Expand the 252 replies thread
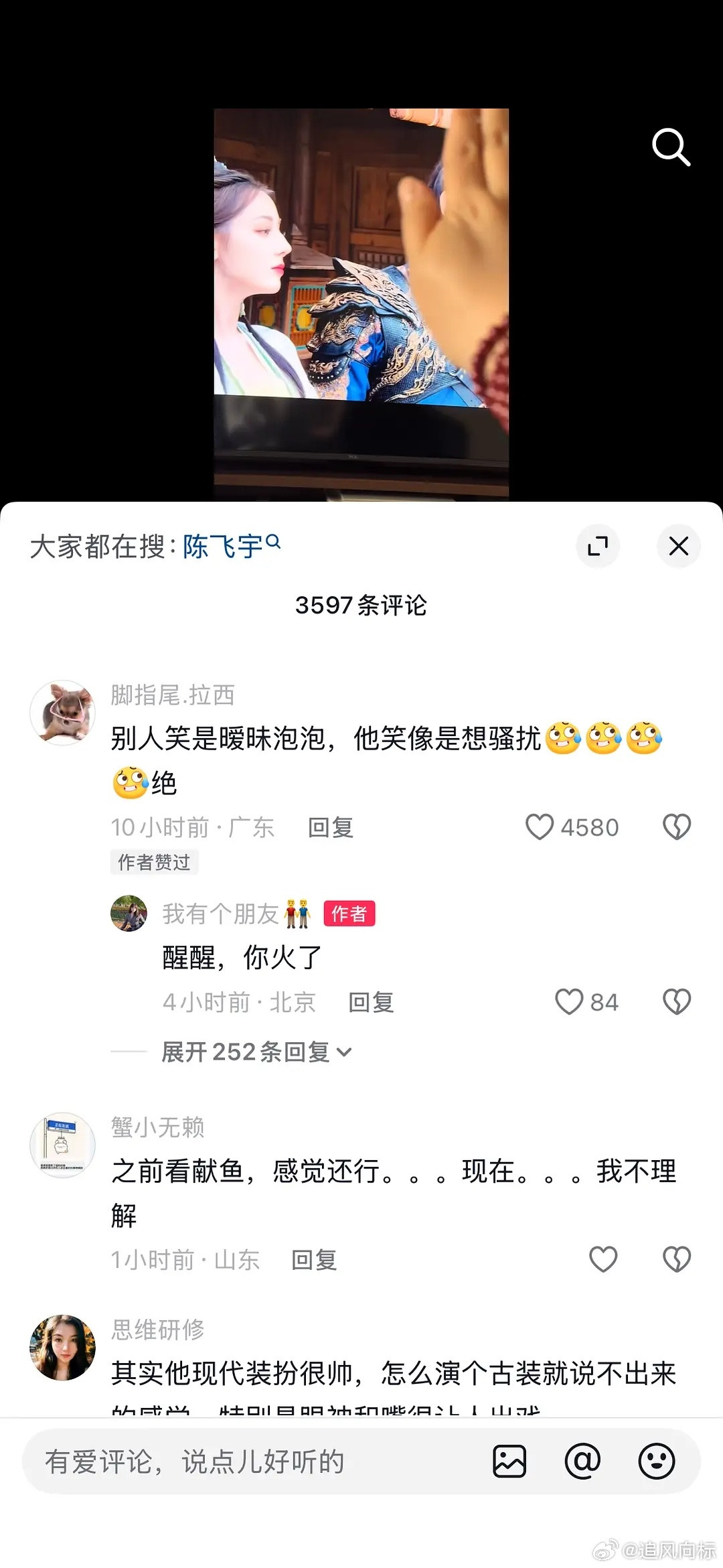Image resolution: width=723 pixels, height=1568 pixels. pyautogui.click(x=254, y=1052)
